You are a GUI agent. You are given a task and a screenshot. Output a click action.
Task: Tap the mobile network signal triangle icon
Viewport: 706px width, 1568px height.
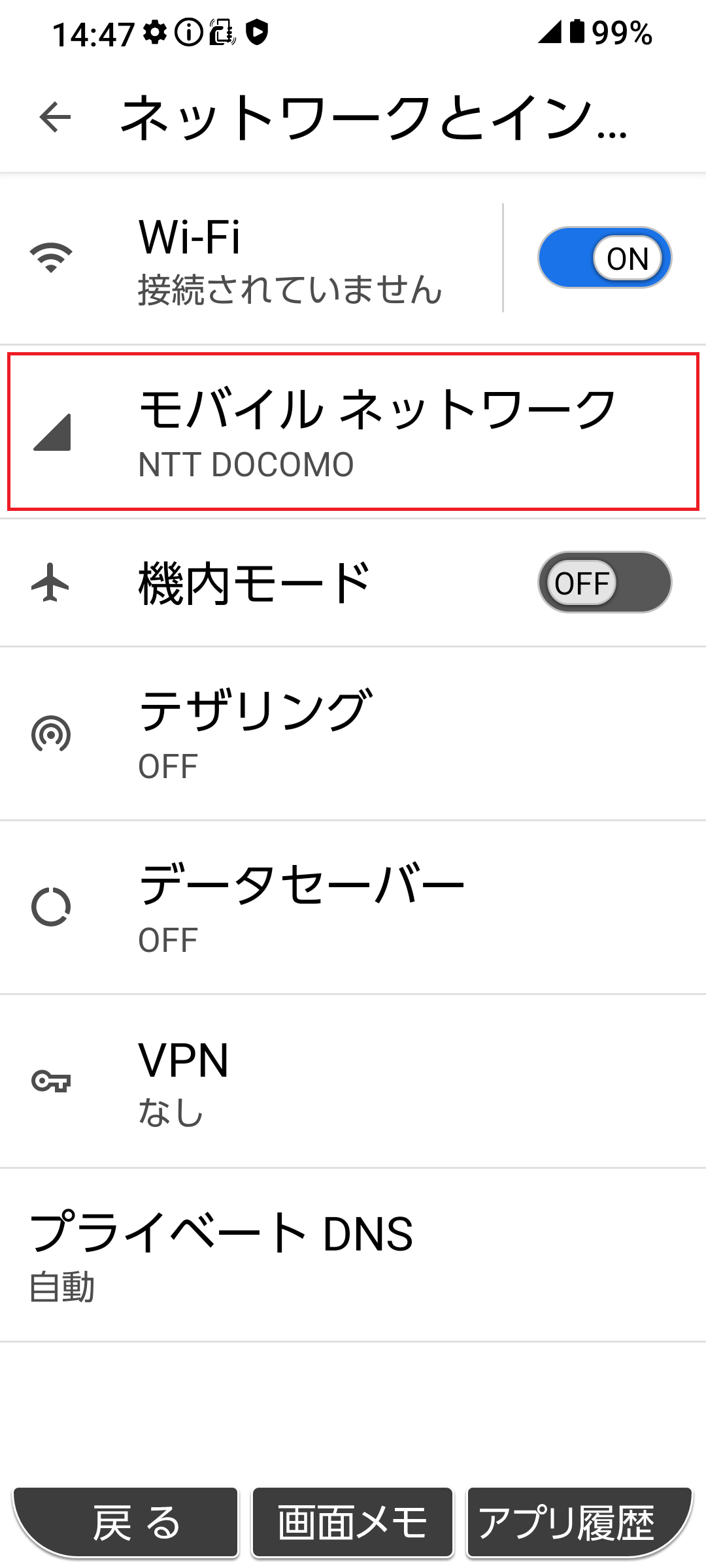pos(52,434)
